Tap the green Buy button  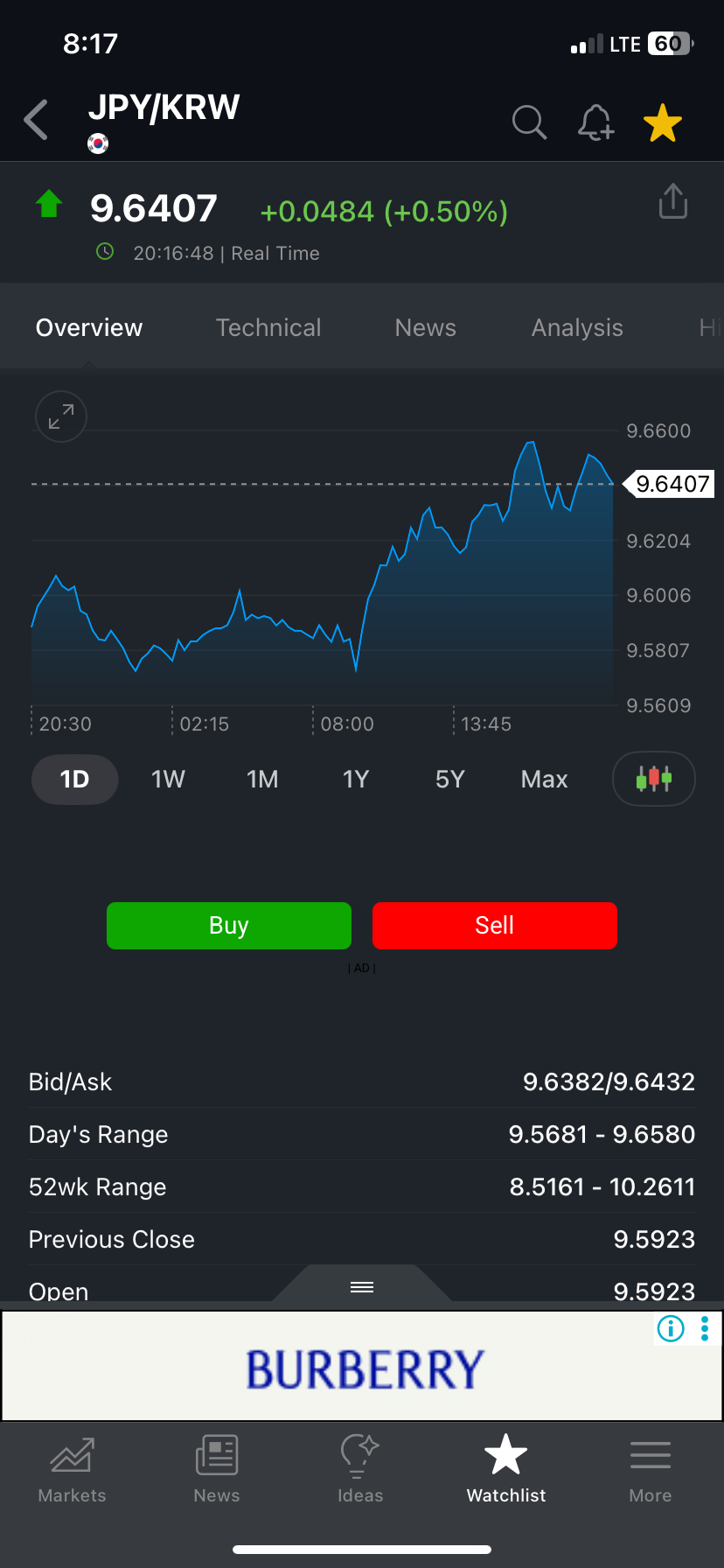(229, 926)
